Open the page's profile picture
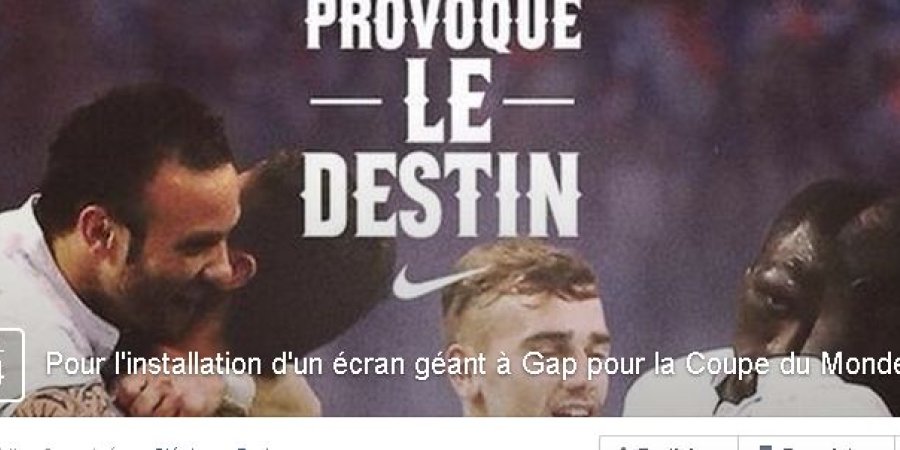Image resolution: width=900 pixels, height=450 pixels. [8, 368]
